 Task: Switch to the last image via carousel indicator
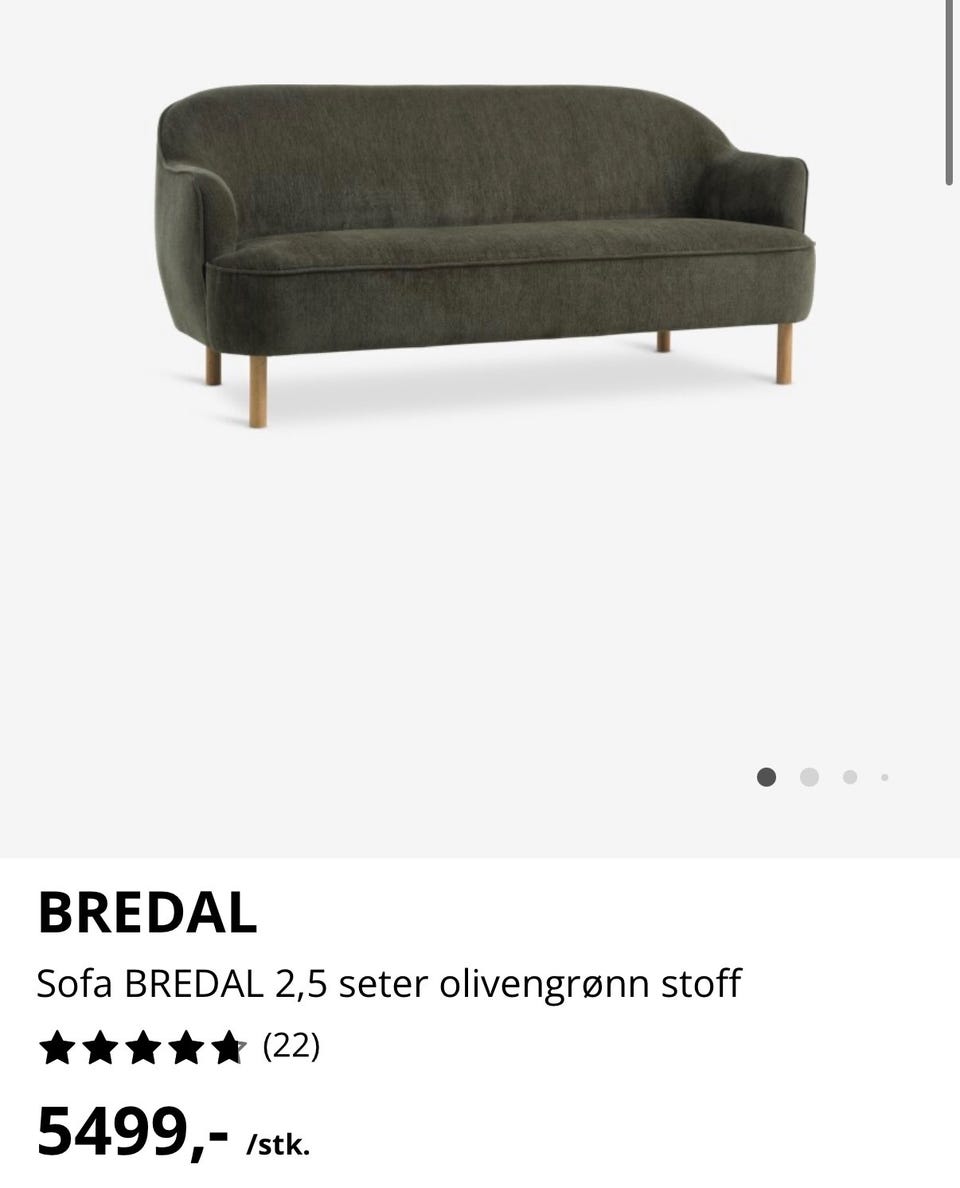click(x=885, y=775)
